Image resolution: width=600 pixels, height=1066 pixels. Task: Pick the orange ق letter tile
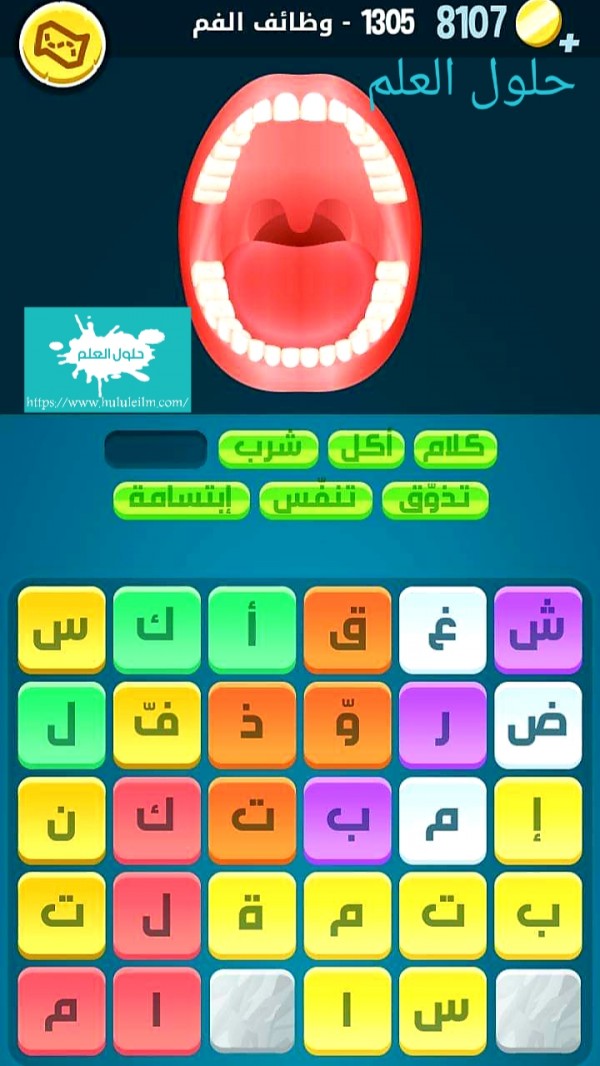347,629
